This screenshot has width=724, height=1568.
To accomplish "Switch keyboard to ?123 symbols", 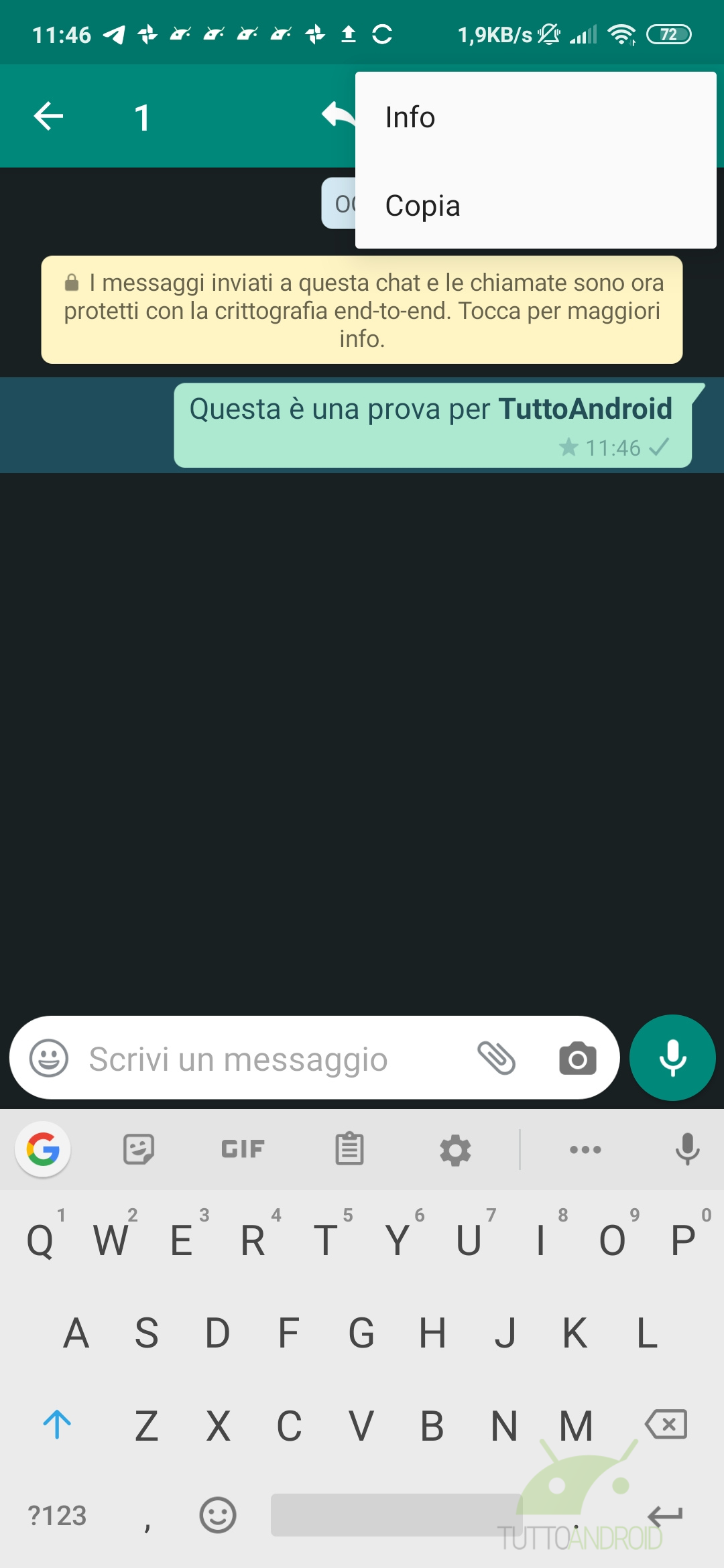I will tap(58, 1516).
